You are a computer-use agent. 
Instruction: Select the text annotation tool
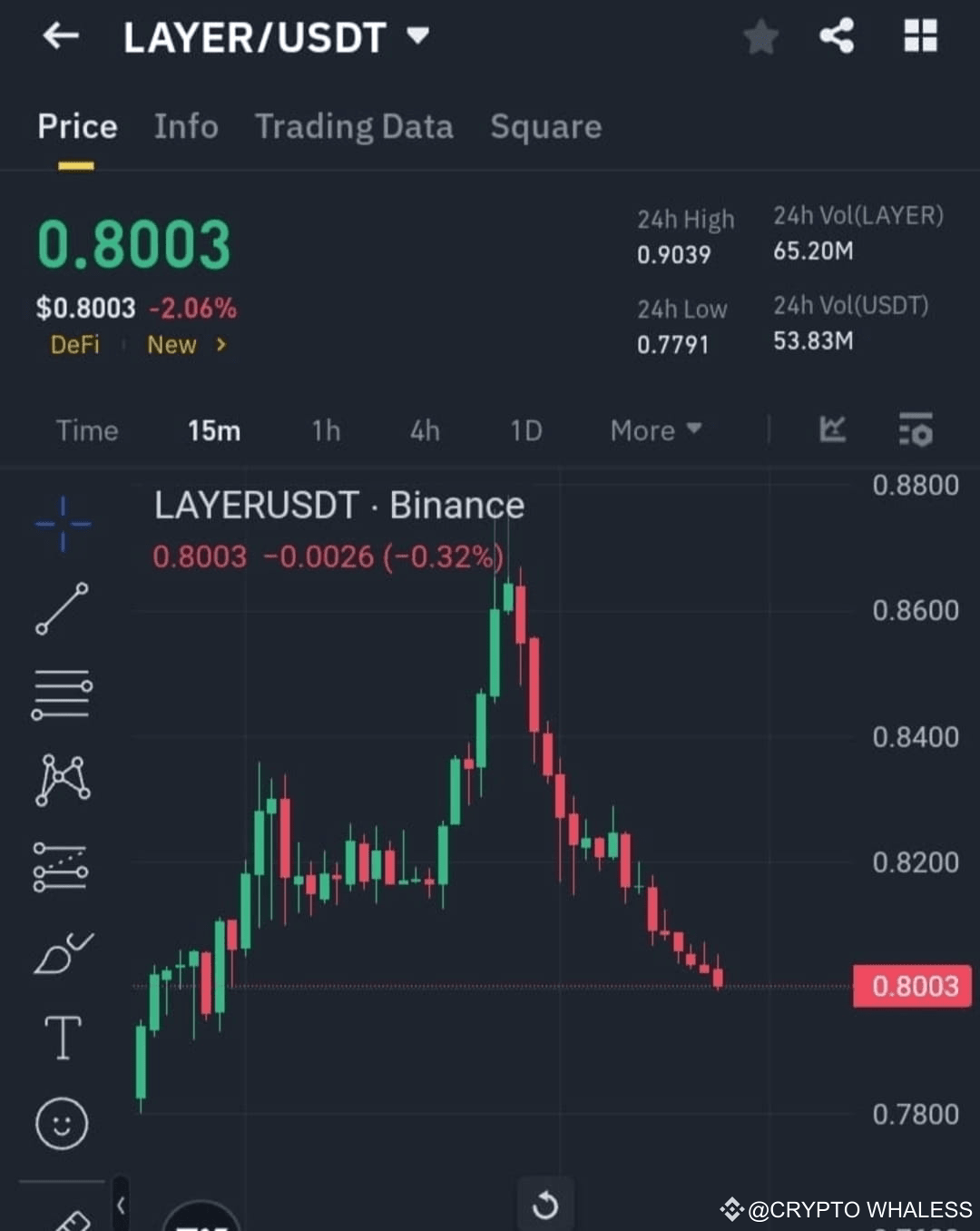(x=61, y=1038)
